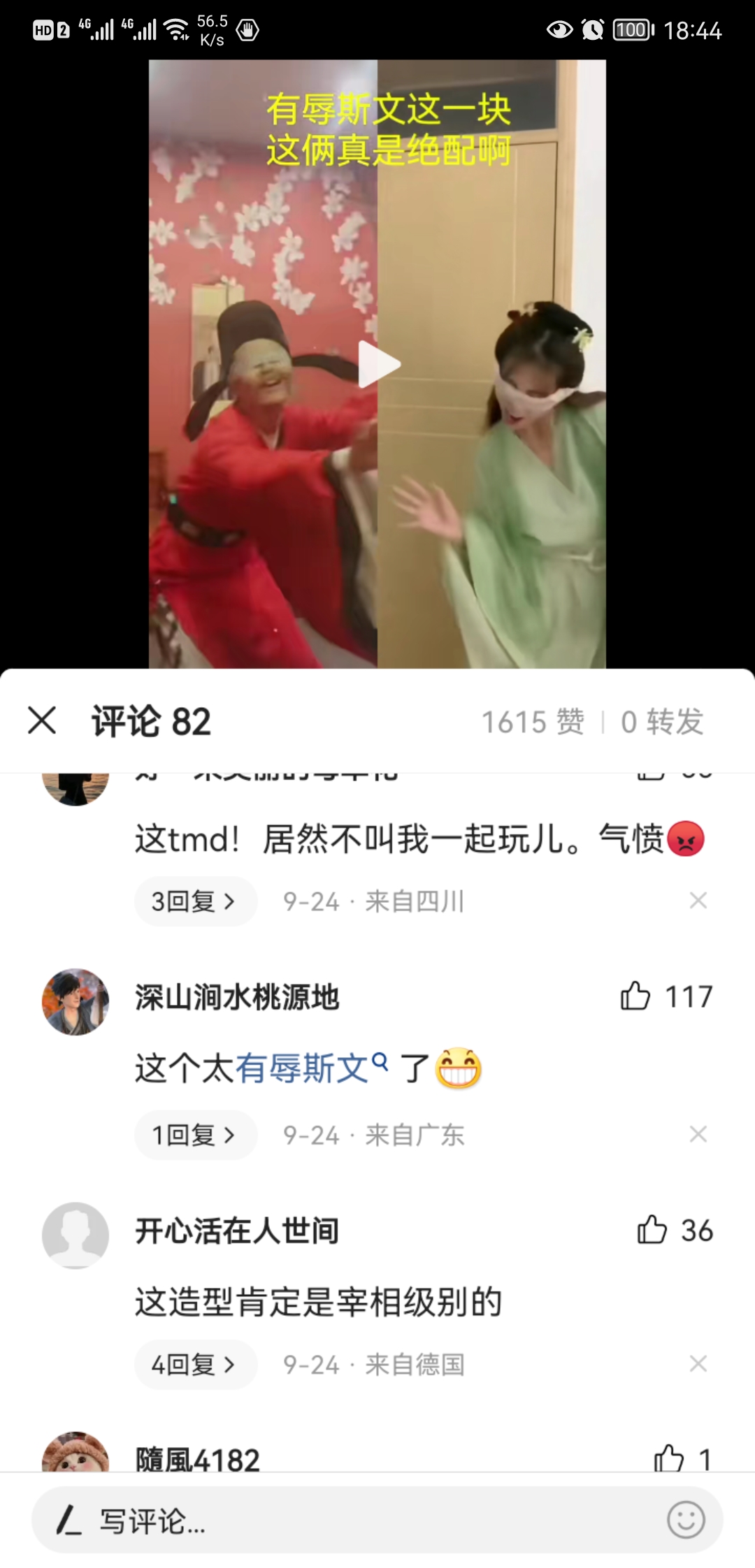
Task: Tap the 写评论 comment input field
Action: click(x=350, y=1520)
